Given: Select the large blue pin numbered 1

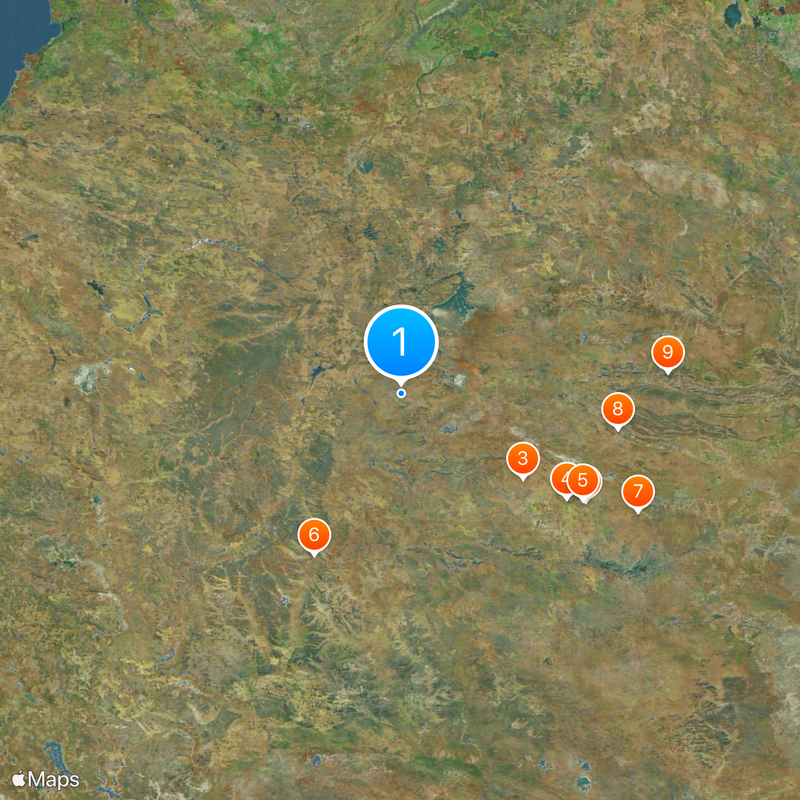Looking at the screenshot, I should tap(401, 342).
